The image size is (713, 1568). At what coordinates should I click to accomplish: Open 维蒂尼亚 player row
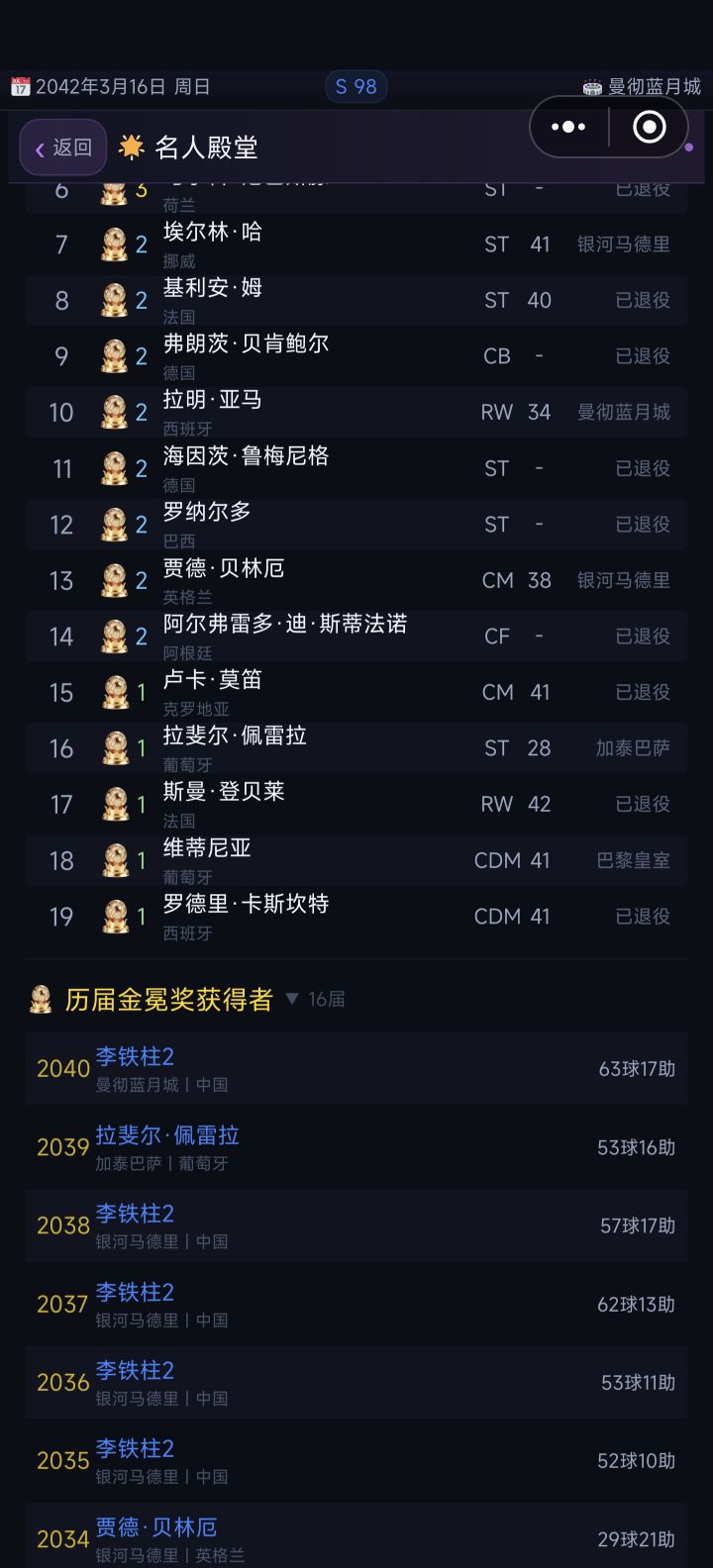(x=356, y=860)
